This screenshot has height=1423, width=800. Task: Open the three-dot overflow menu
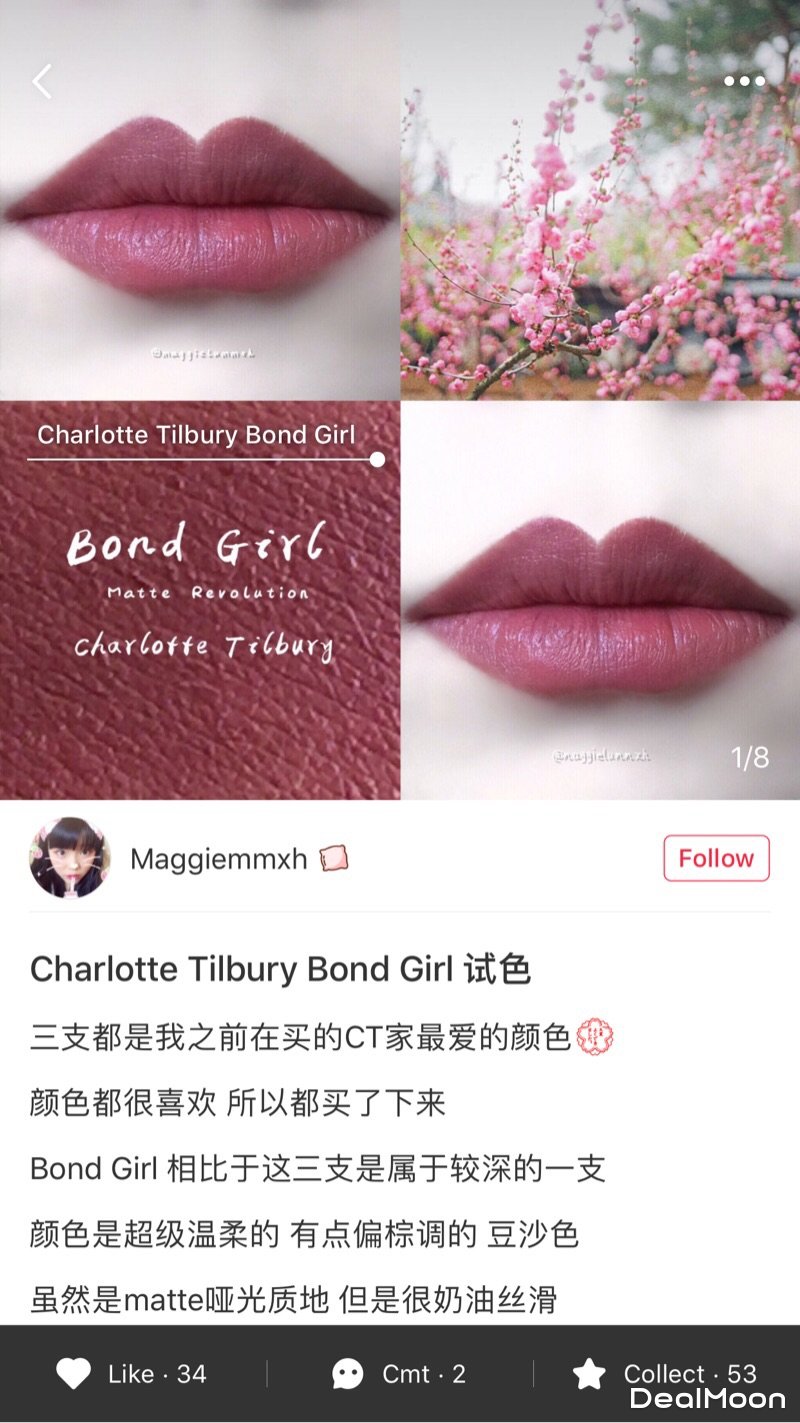click(744, 82)
